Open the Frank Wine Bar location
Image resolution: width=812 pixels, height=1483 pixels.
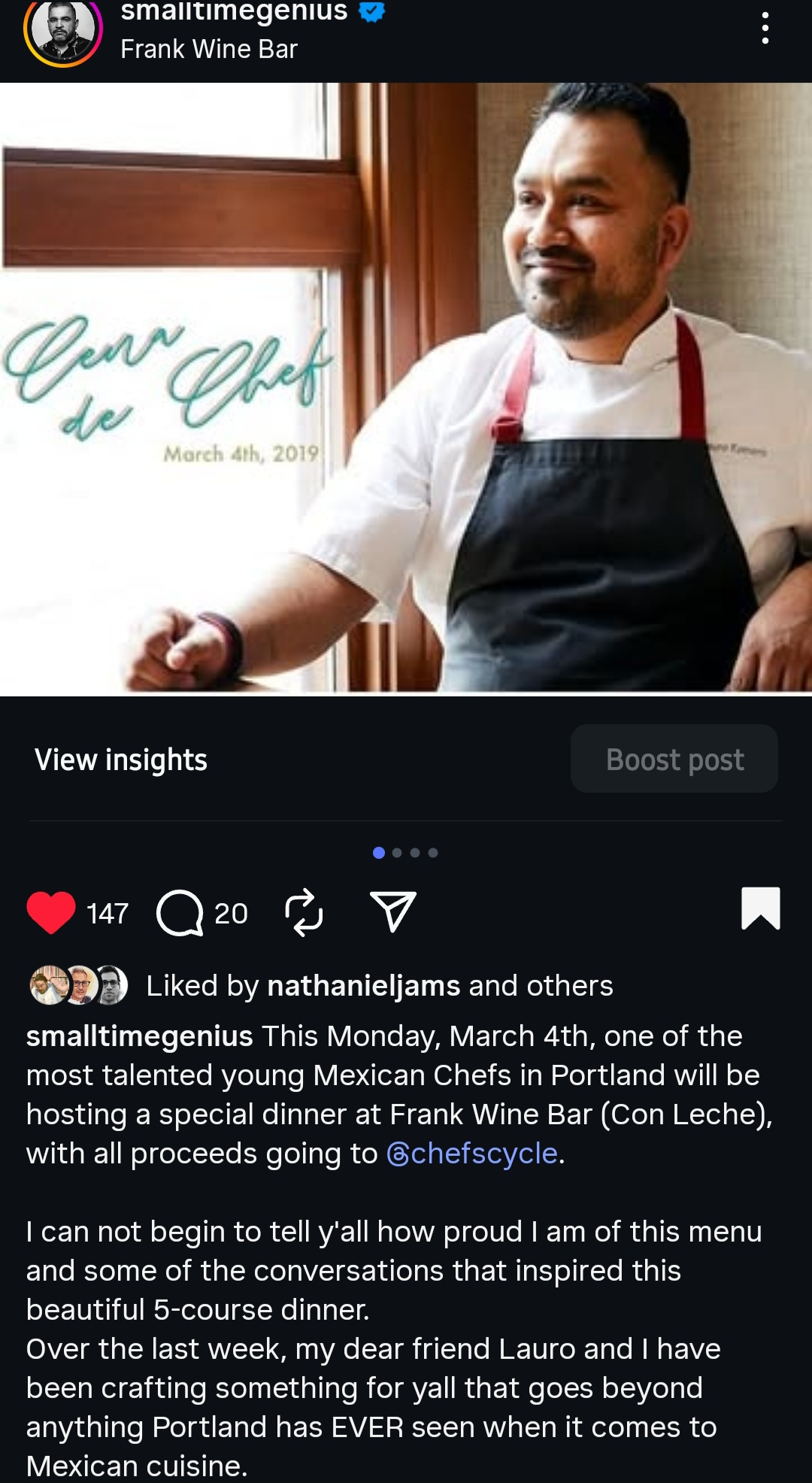click(x=209, y=50)
